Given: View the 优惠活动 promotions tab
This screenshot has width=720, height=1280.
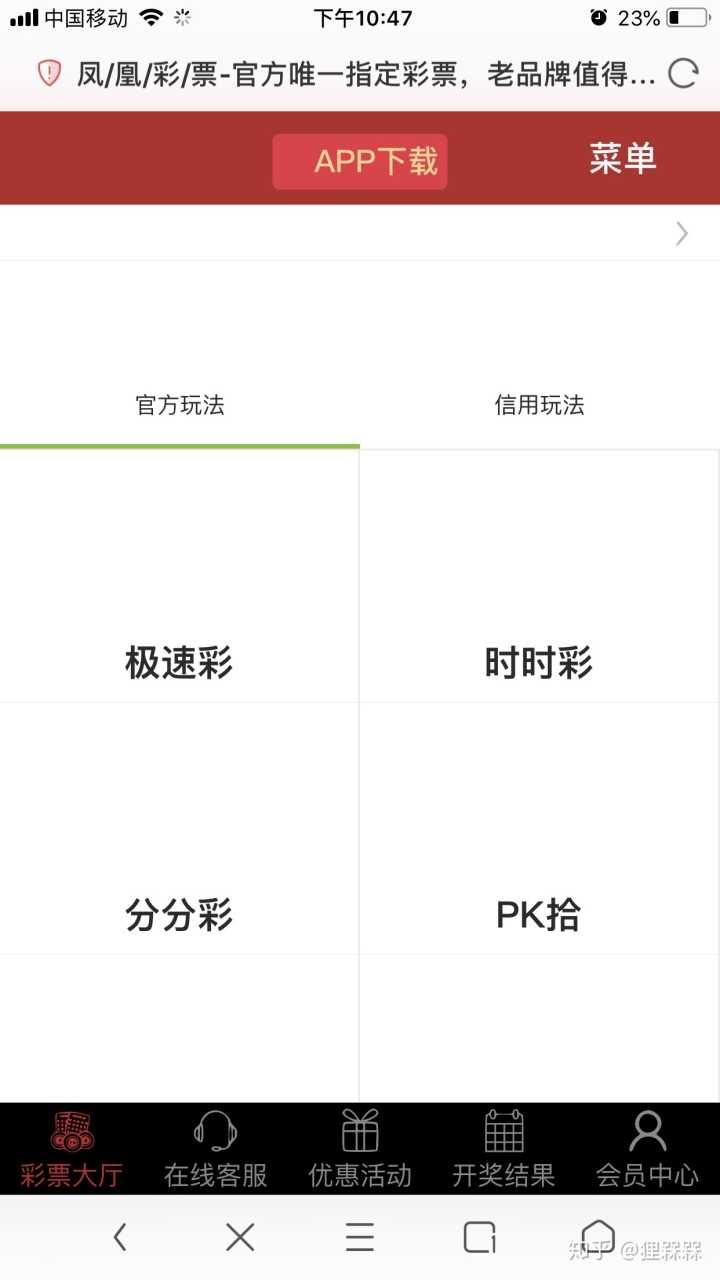Looking at the screenshot, I should click(360, 1150).
